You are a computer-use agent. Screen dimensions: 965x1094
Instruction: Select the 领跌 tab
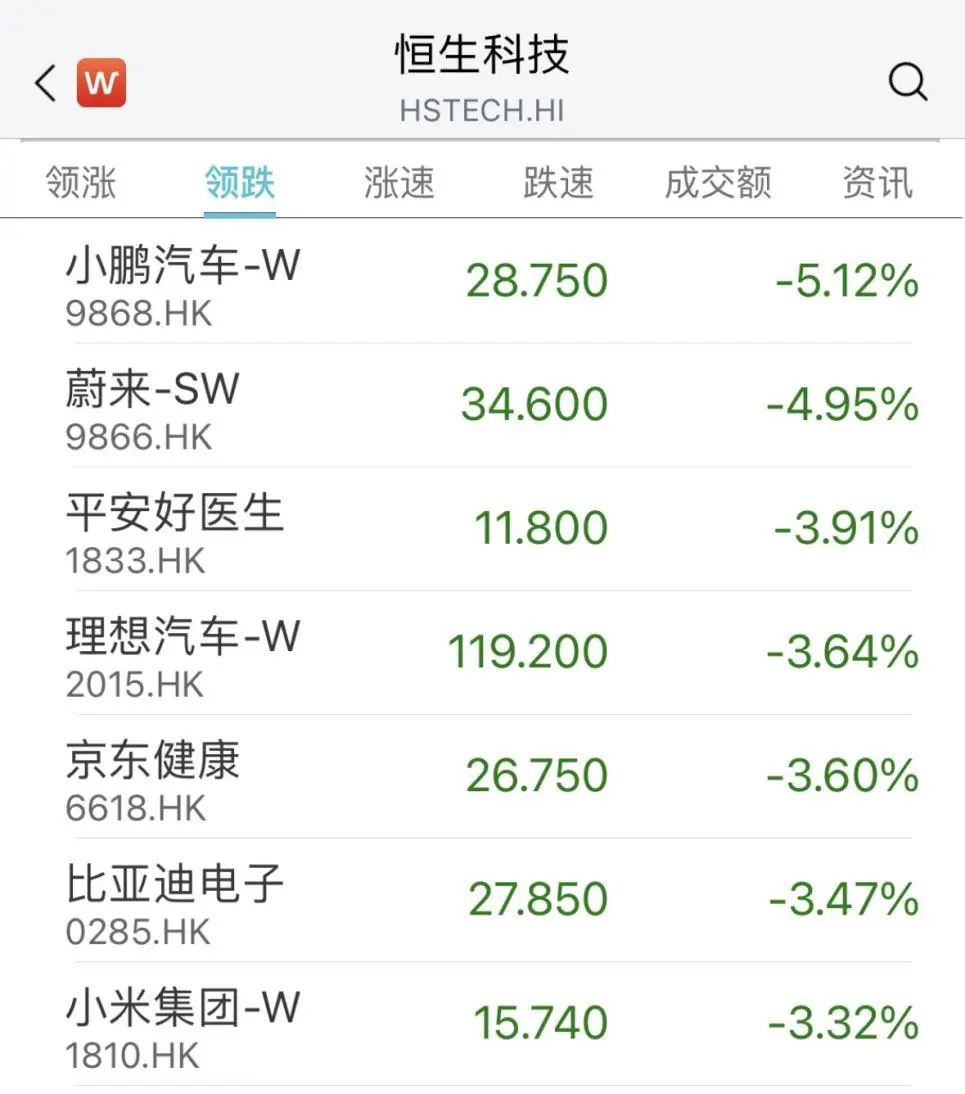pos(240,183)
